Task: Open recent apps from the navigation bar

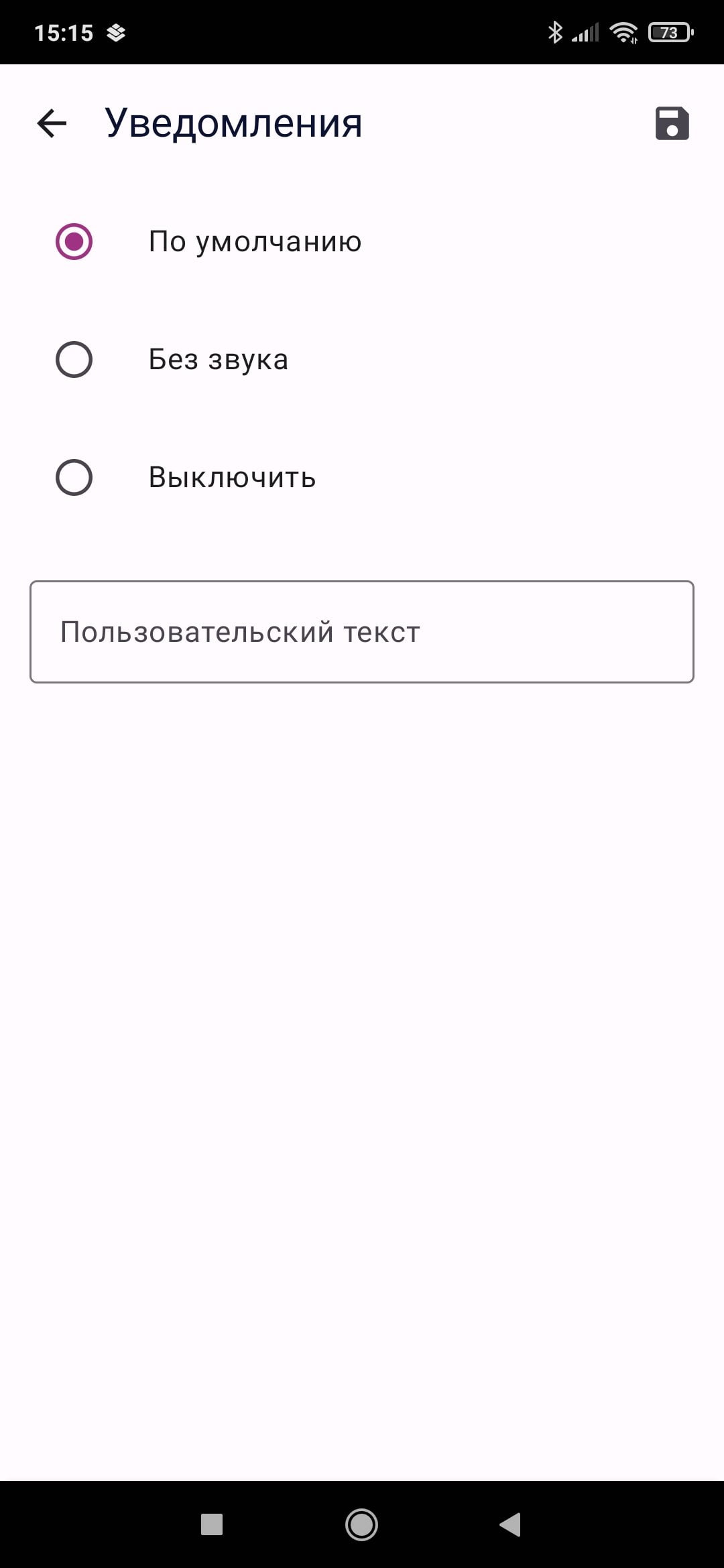Action: point(212,1524)
